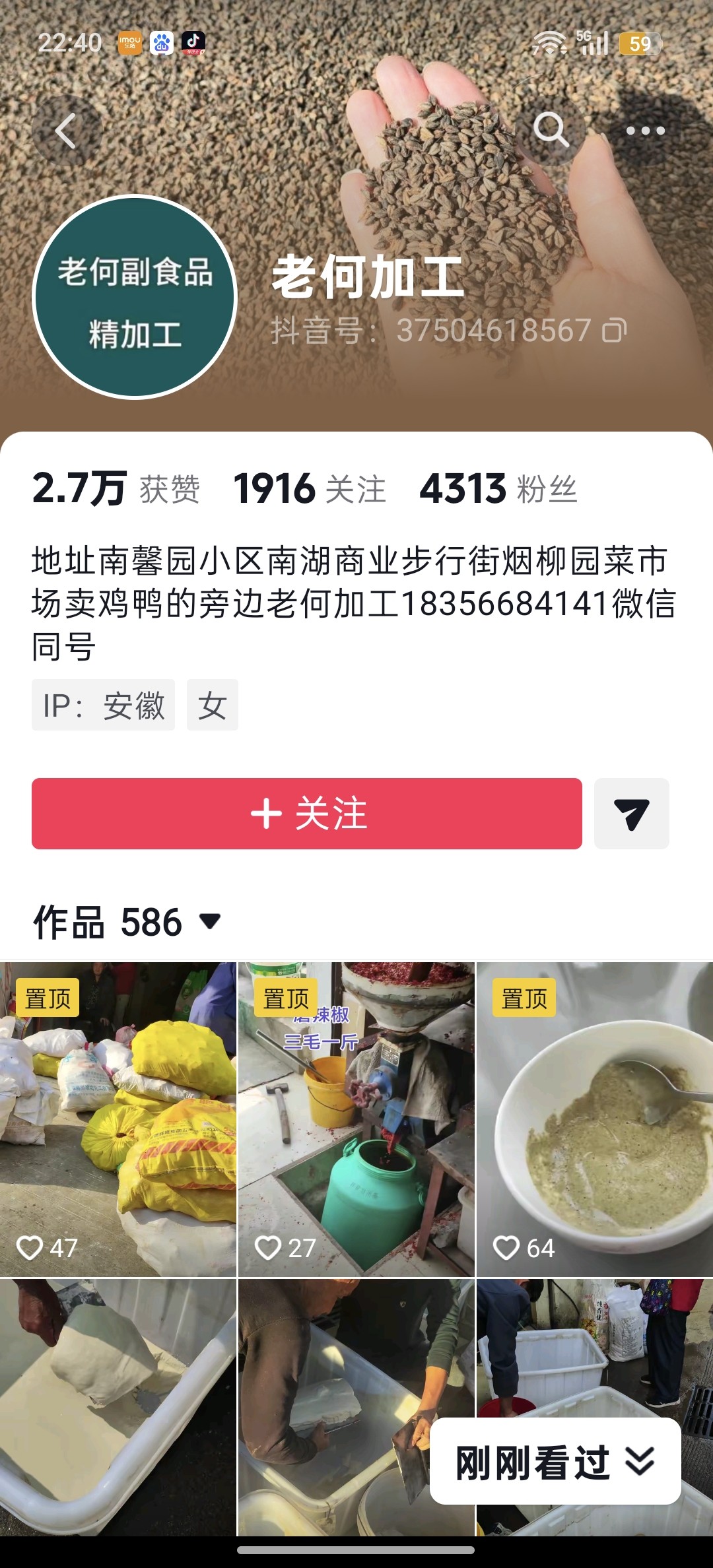713x1568 pixels.
Task: Follow this account with the red 关注 button
Action: (307, 813)
